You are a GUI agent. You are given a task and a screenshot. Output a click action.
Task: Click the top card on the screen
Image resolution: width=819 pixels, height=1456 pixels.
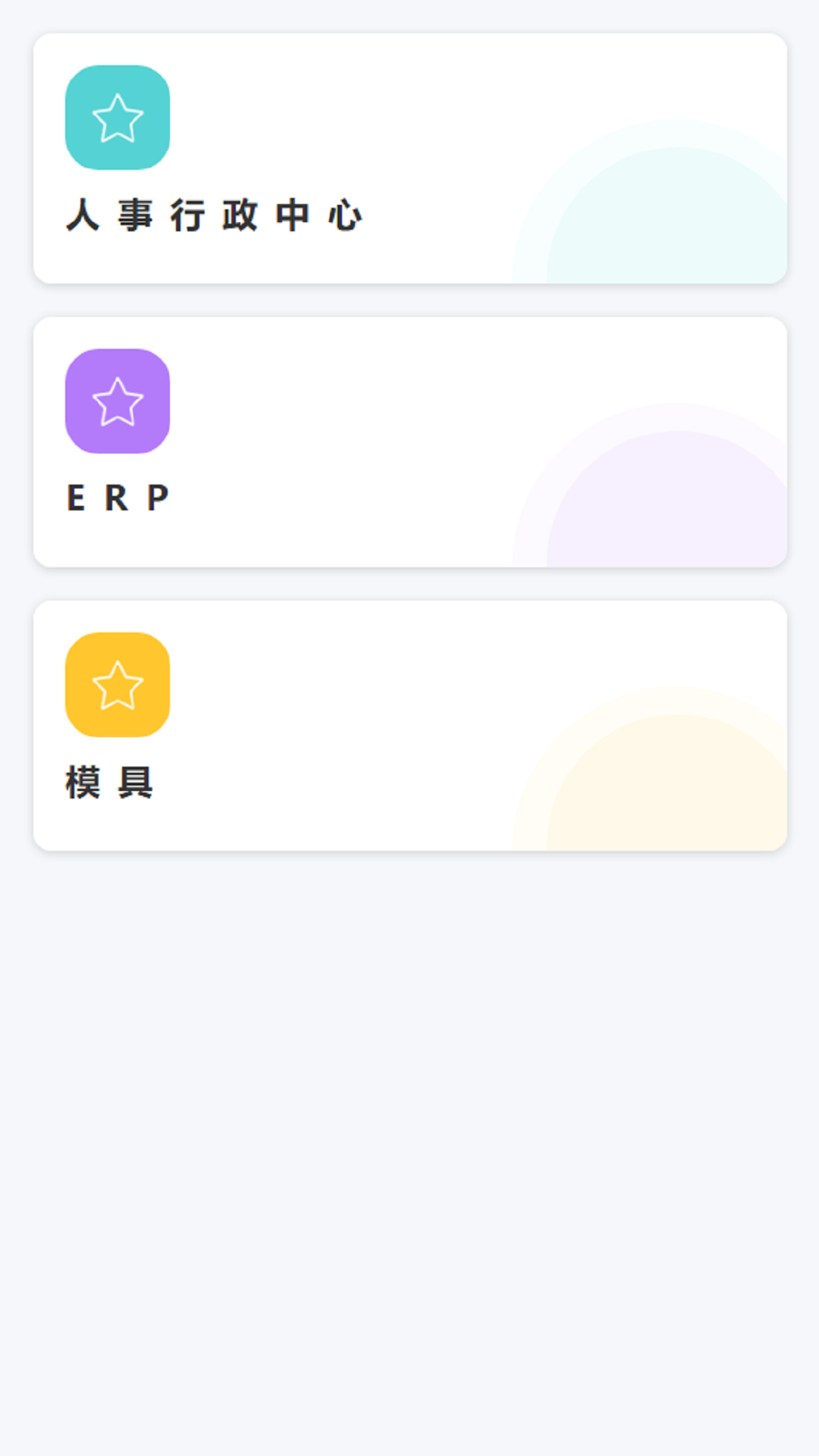pyautogui.click(x=409, y=159)
